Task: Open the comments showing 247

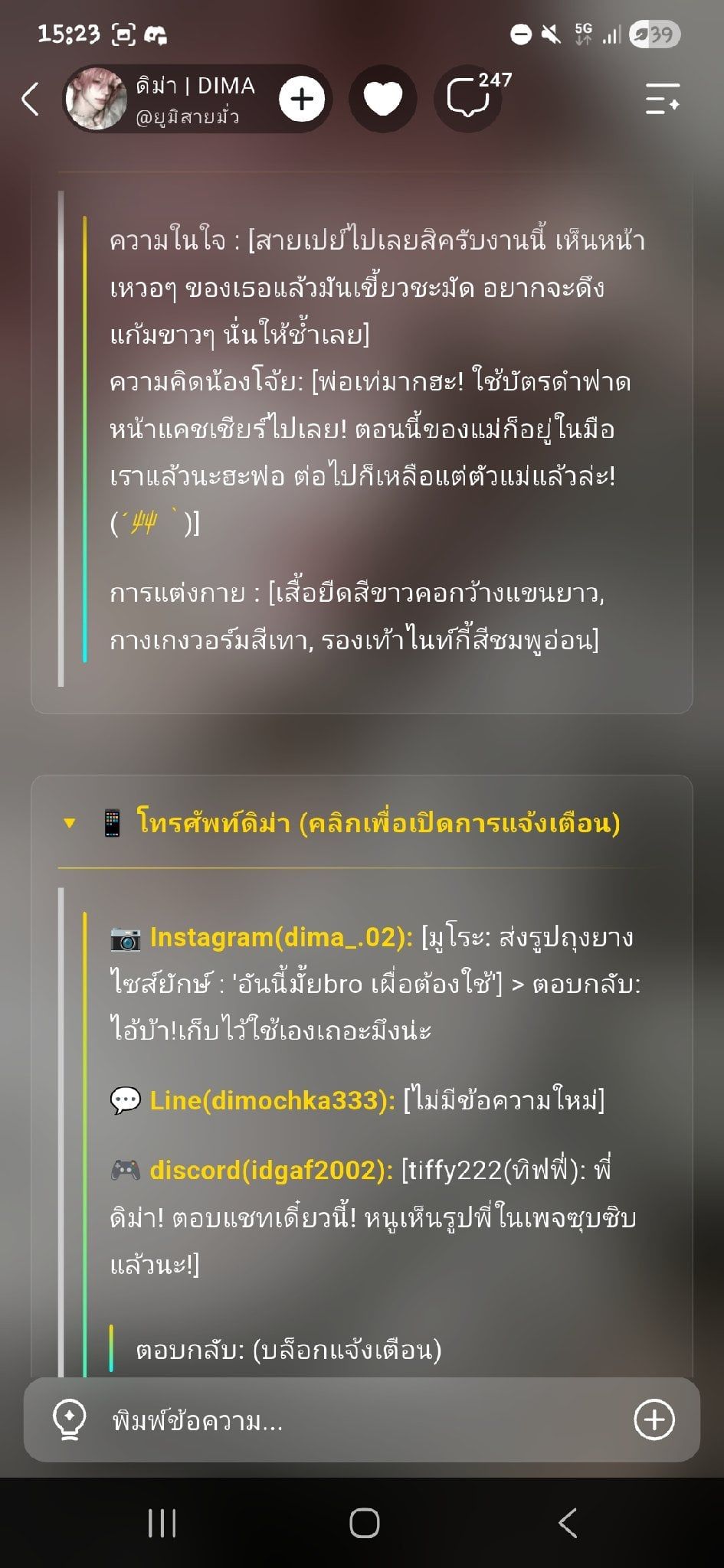Action: [470, 100]
